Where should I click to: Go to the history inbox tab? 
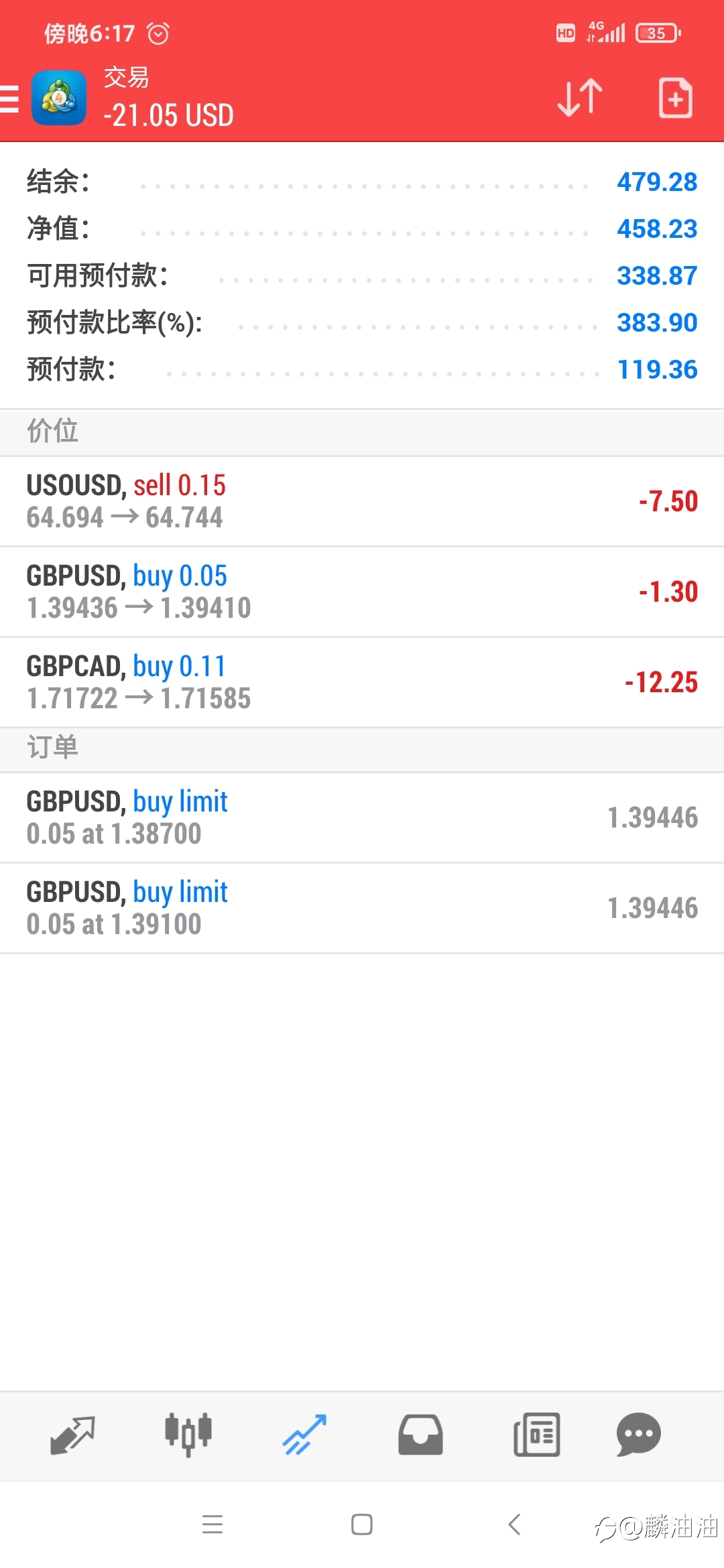420,1435
